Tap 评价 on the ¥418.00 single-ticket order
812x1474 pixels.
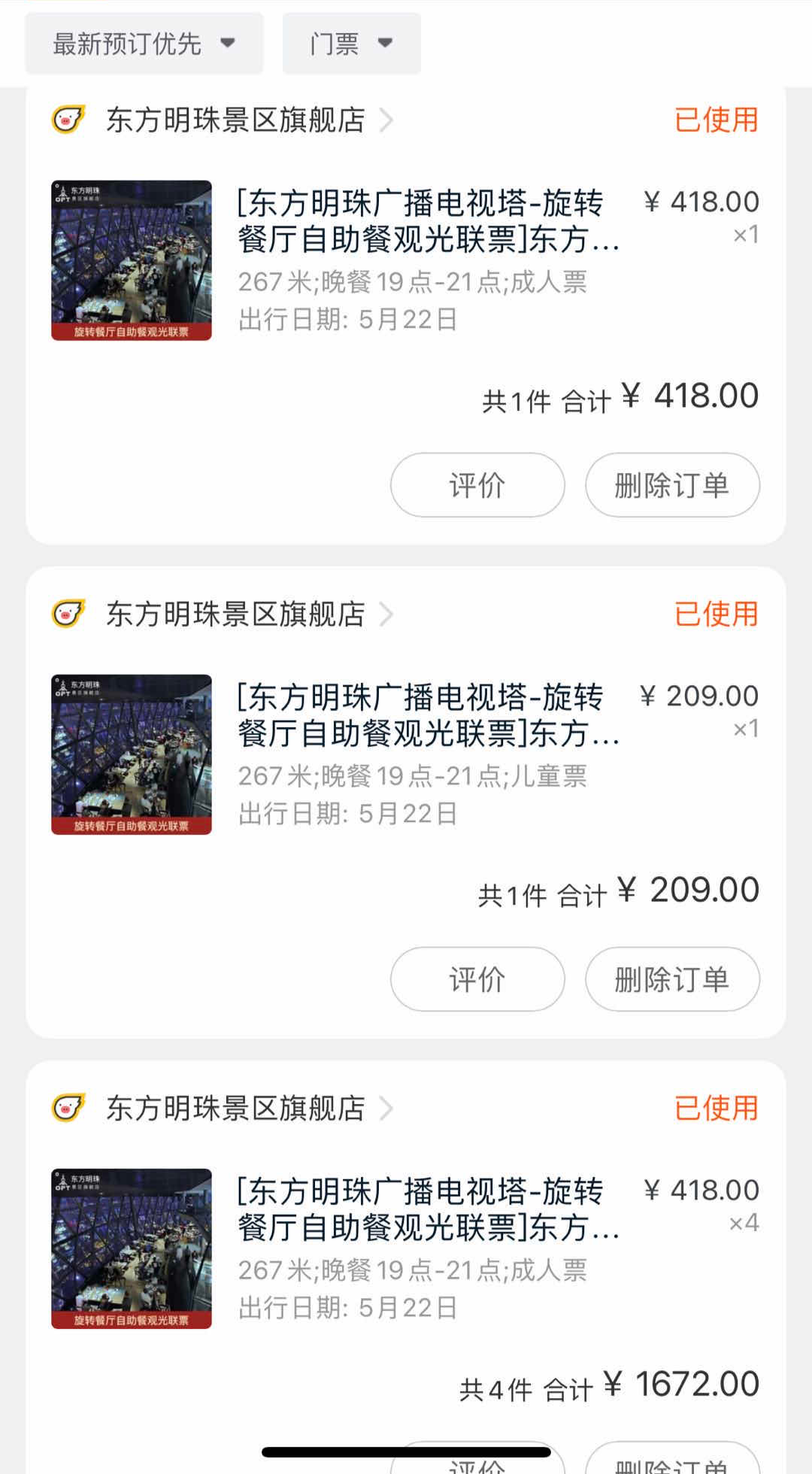click(477, 485)
